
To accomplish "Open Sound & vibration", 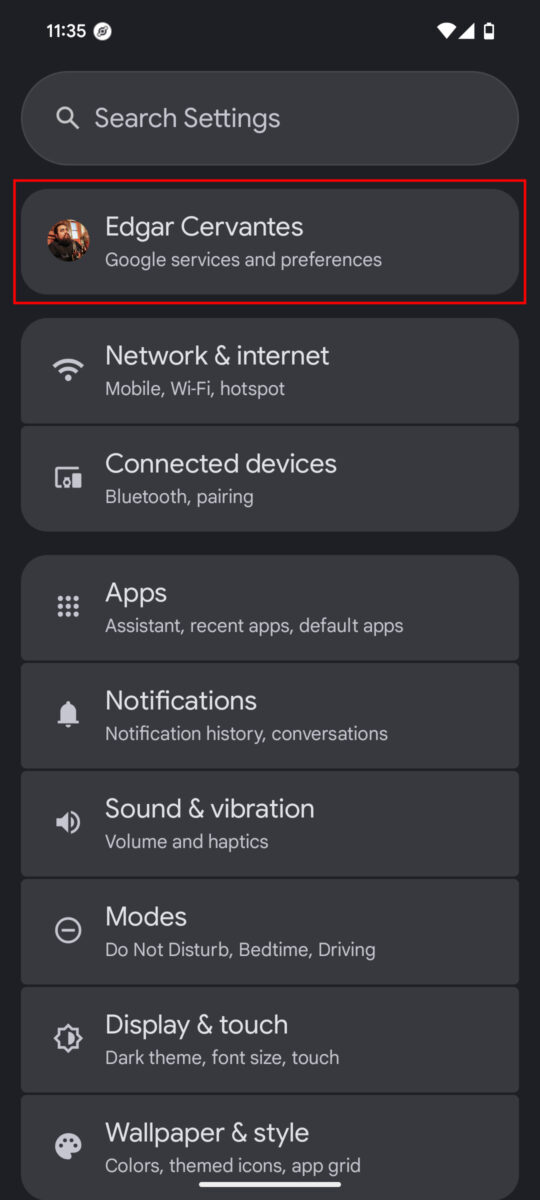I will tap(270, 824).
